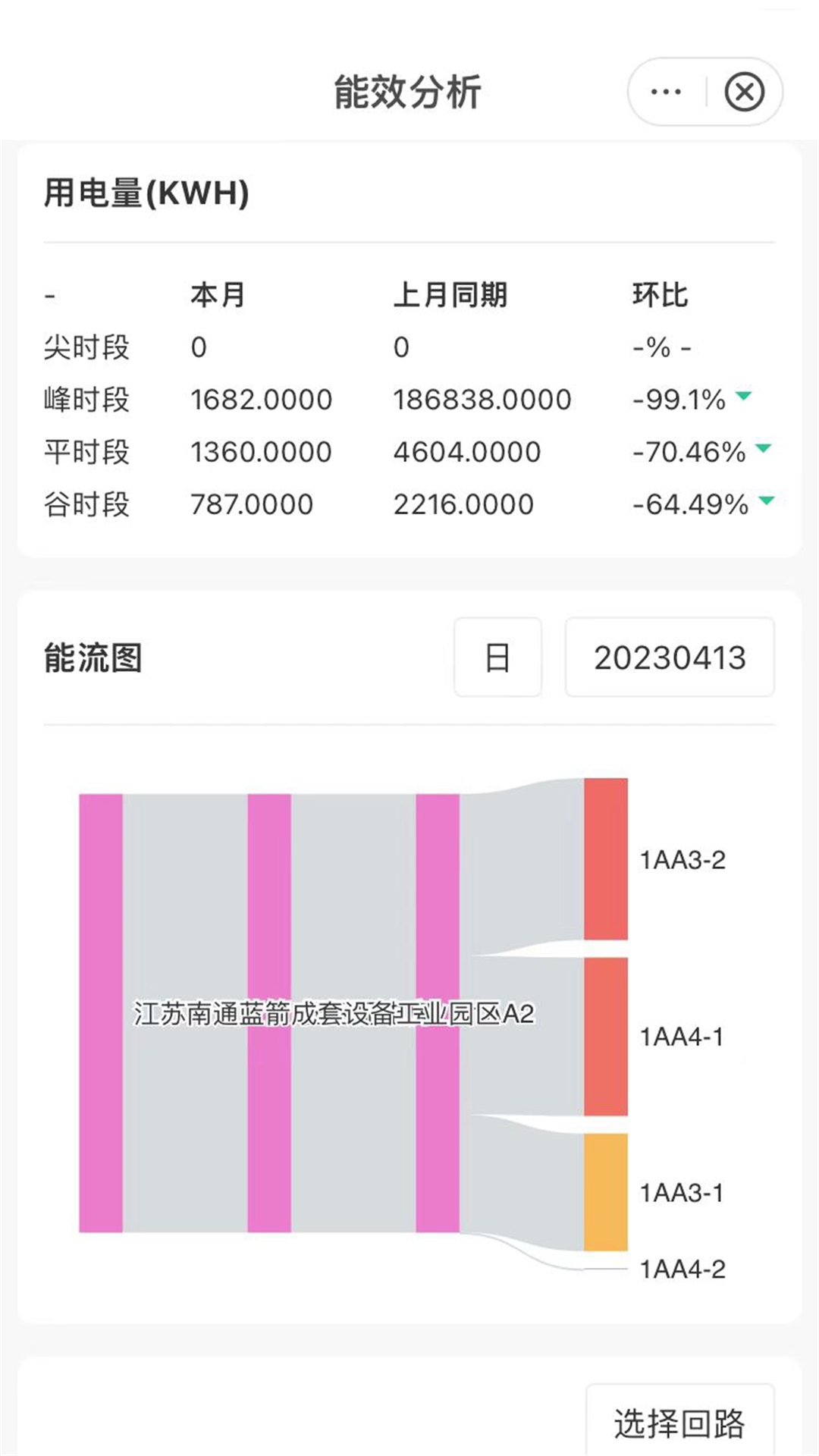Viewport: 819px width, 1456px height.
Task: Close the 能效分析 mini program
Action: tap(746, 91)
